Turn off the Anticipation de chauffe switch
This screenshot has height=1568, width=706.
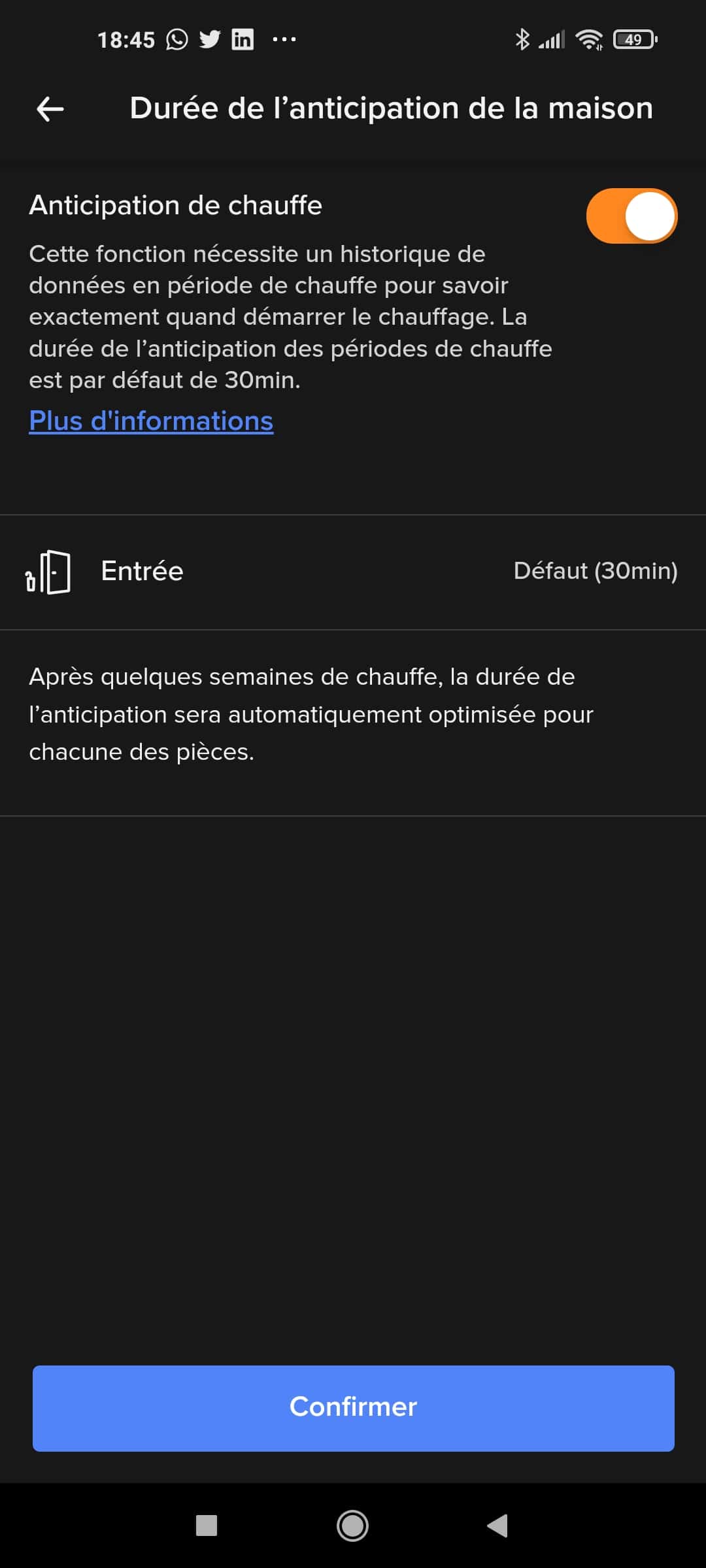click(631, 216)
